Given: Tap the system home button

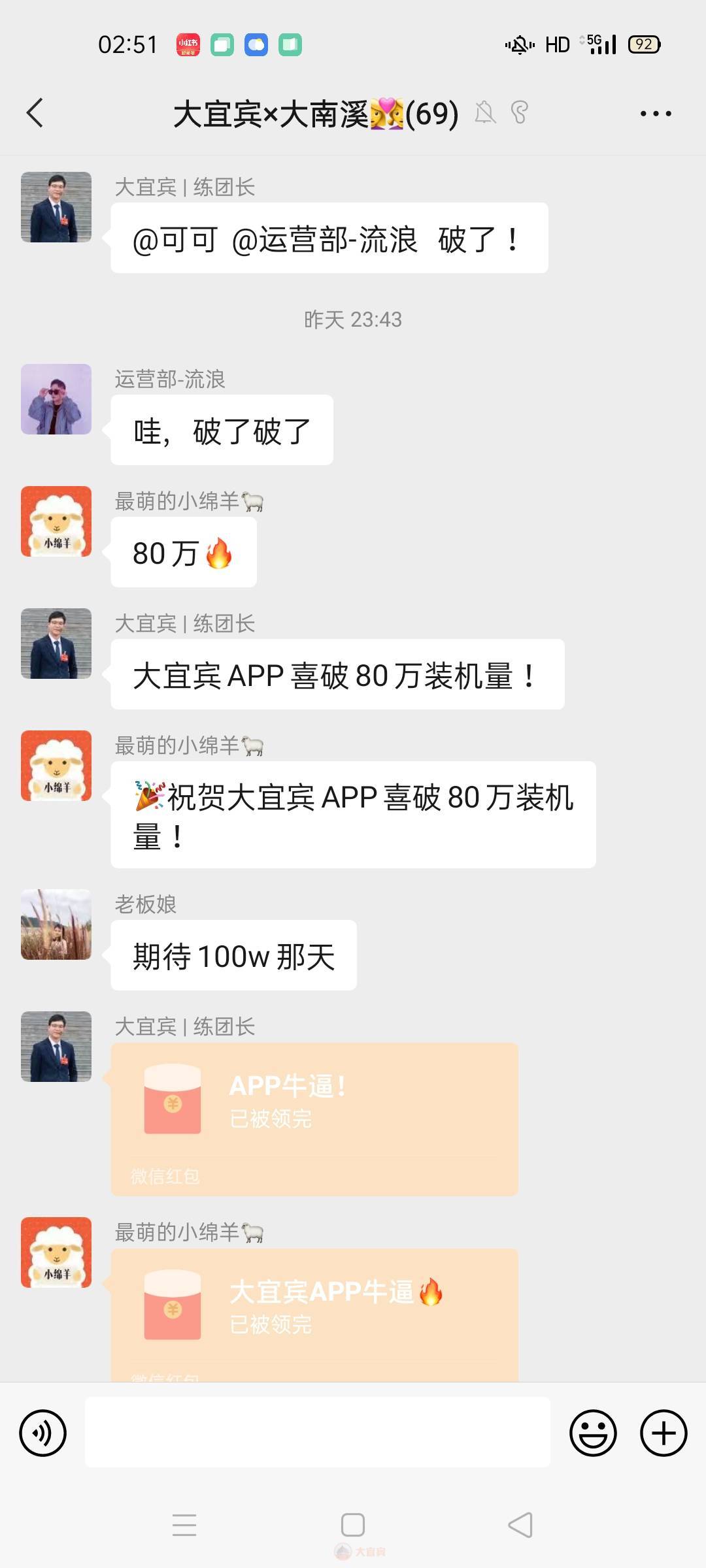Looking at the screenshot, I should tap(353, 1525).
